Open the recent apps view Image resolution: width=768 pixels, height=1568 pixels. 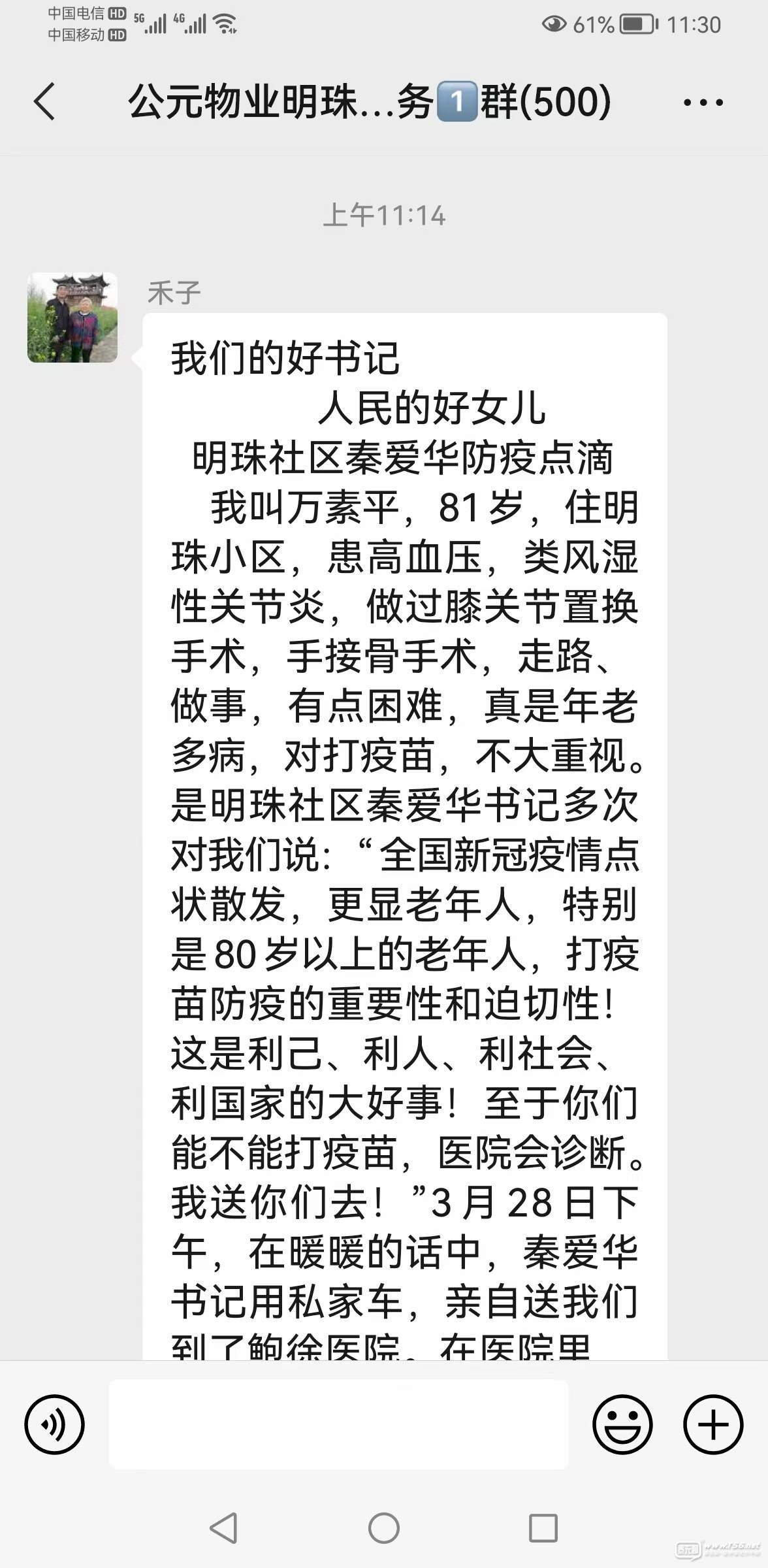(x=543, y=1528)
